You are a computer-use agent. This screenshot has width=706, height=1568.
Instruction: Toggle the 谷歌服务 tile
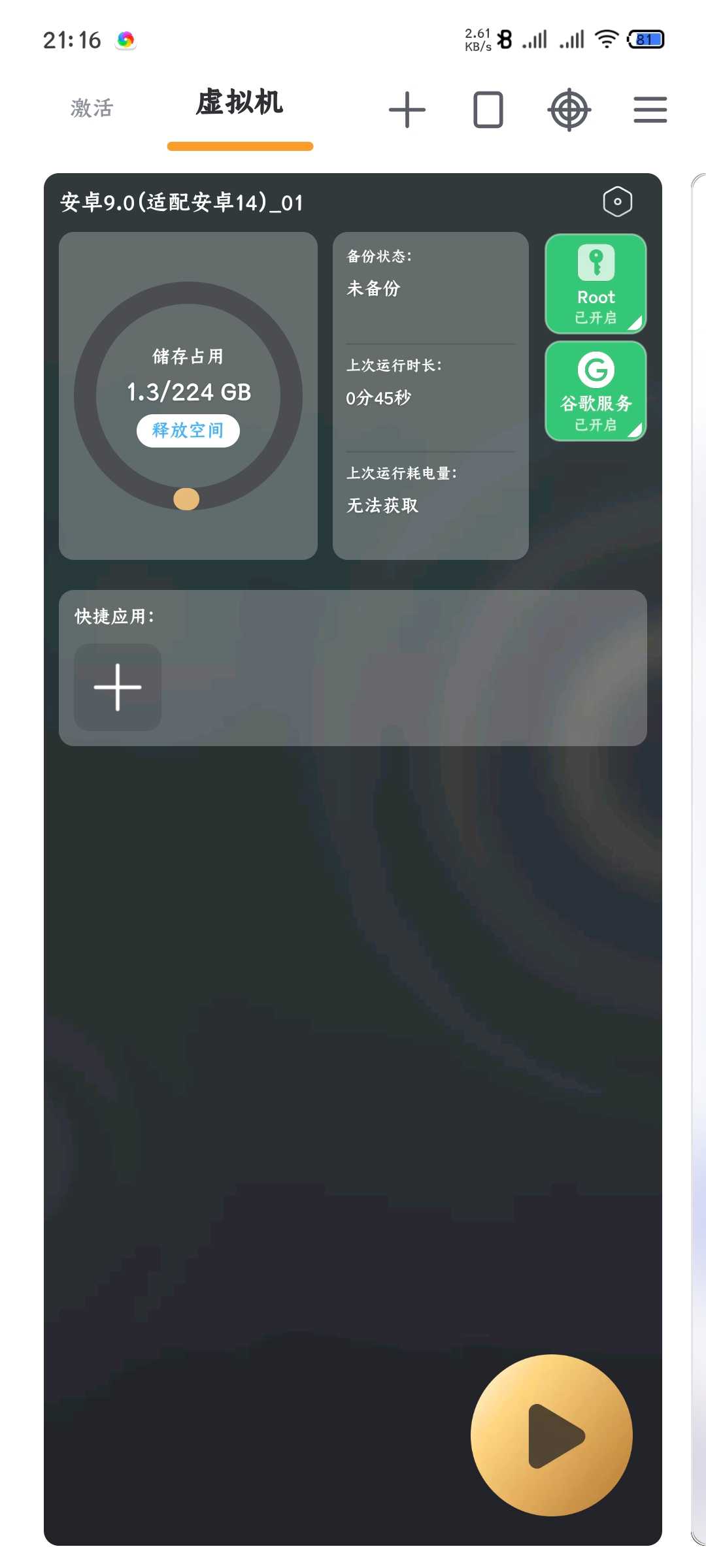tap(596, 391)
